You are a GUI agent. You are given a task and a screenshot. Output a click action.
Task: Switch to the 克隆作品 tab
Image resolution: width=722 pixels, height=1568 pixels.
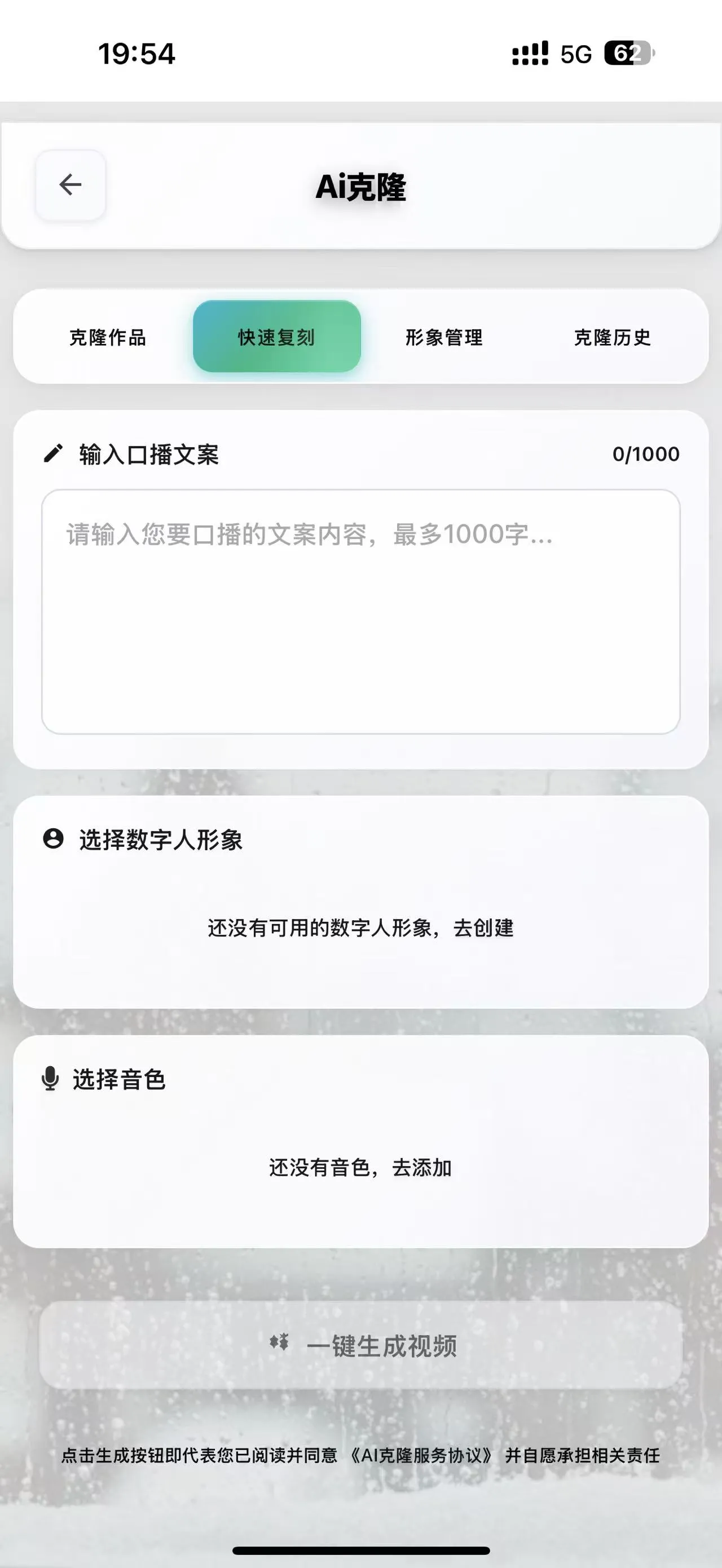click(x=108, y=337)
